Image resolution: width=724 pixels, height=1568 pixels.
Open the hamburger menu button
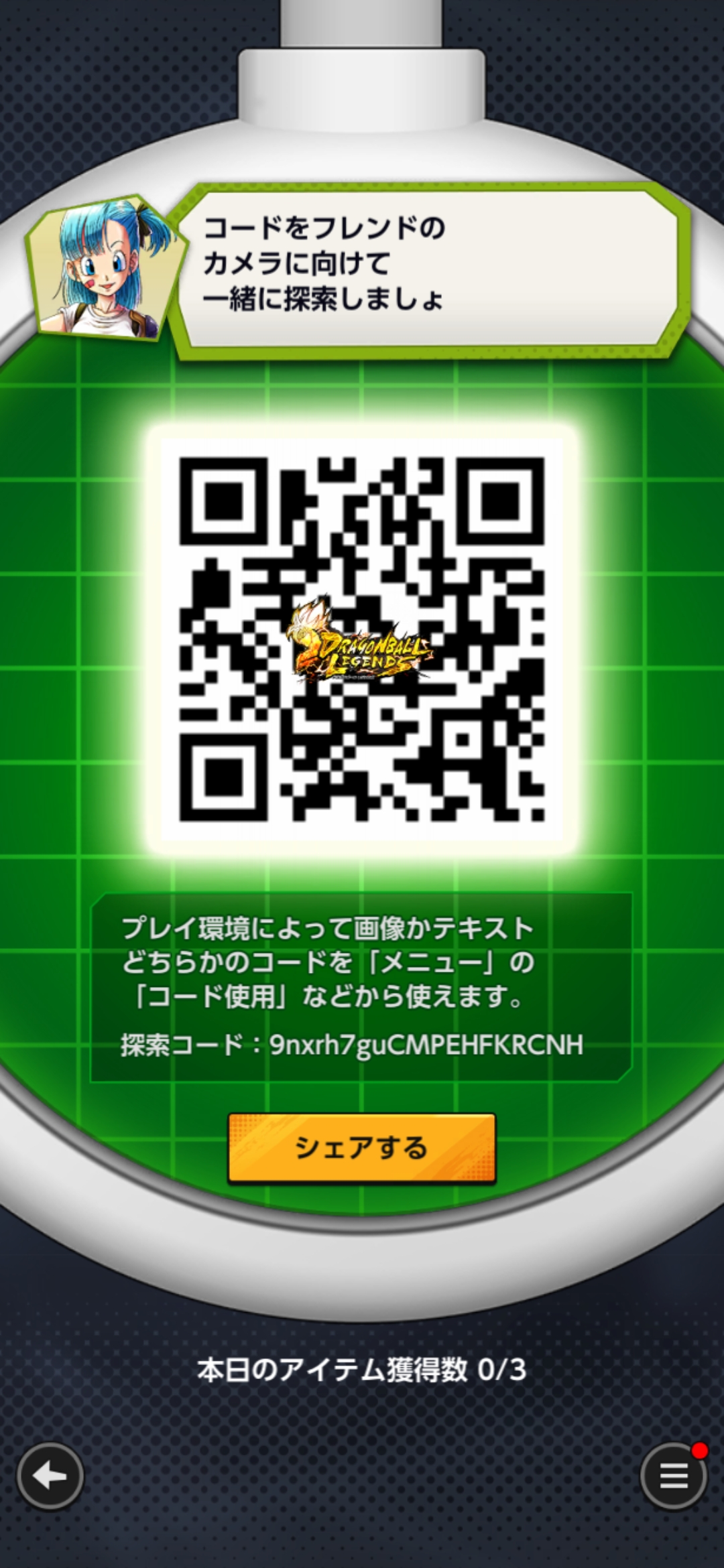click(673, 1476)
